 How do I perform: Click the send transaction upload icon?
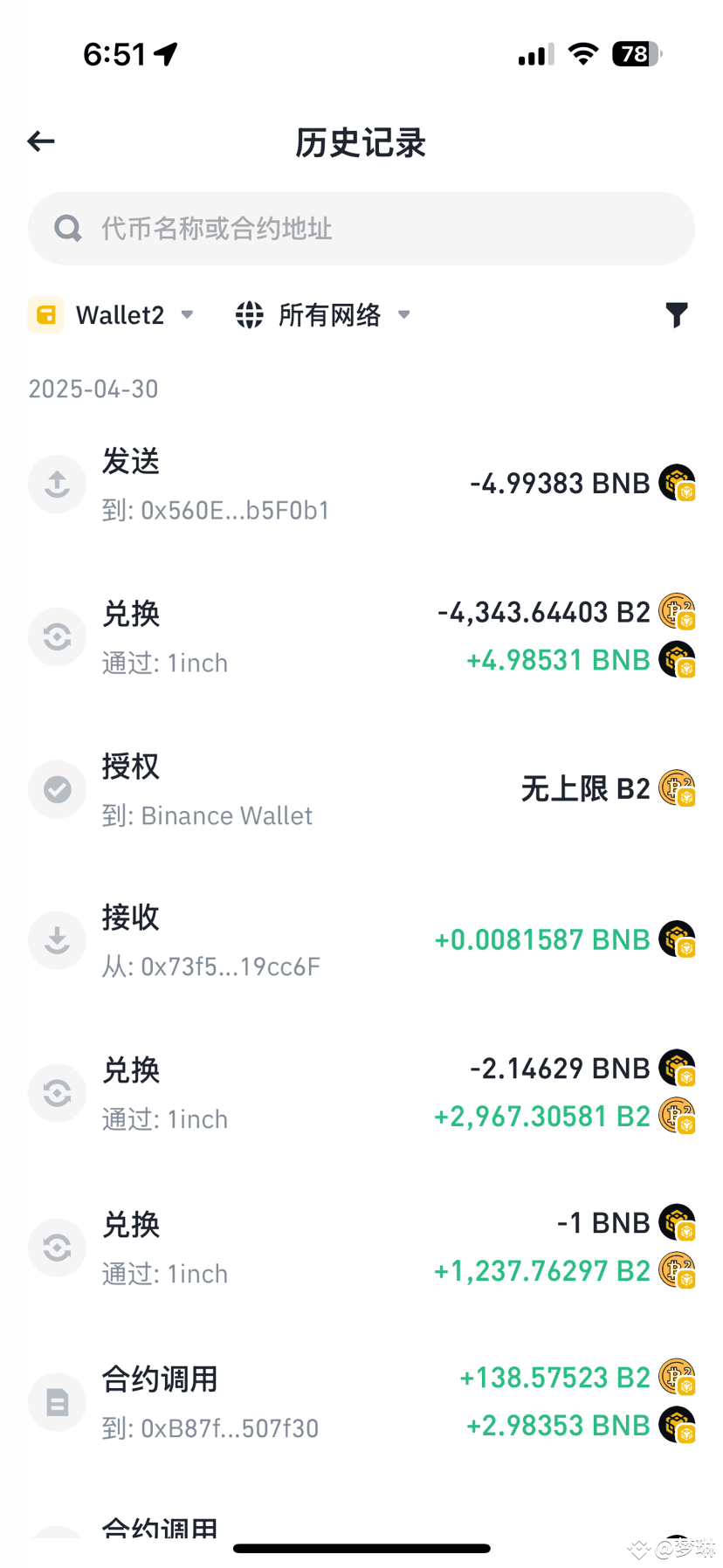point(57,484)
